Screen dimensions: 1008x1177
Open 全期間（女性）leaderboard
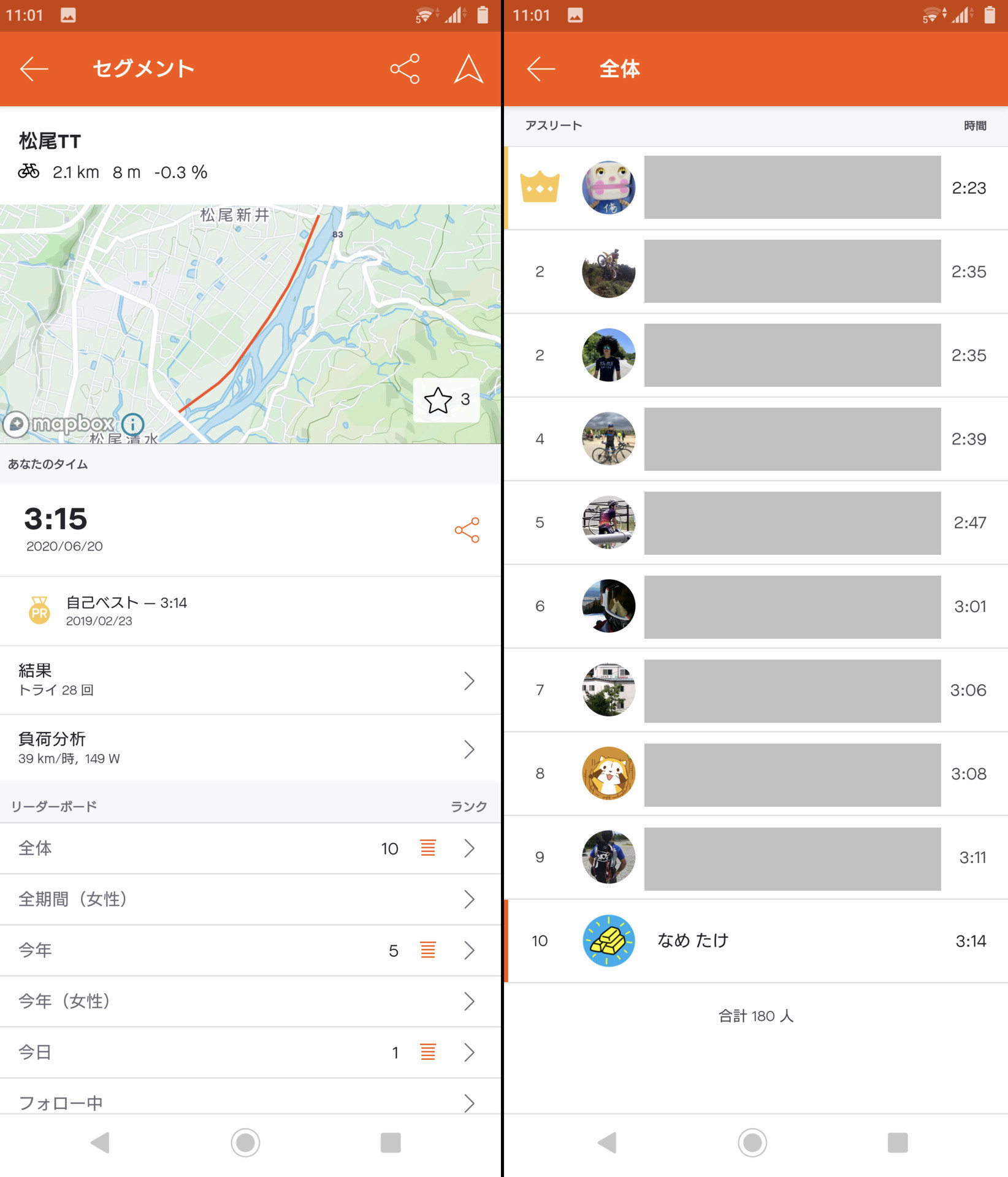click(250, 899)
